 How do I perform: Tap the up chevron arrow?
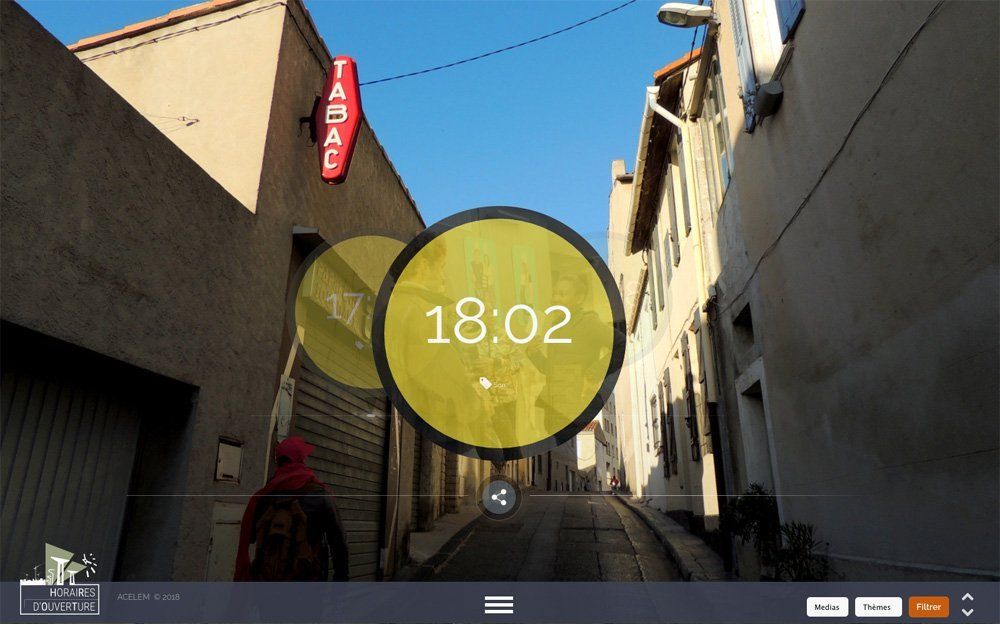click(967, 597)
